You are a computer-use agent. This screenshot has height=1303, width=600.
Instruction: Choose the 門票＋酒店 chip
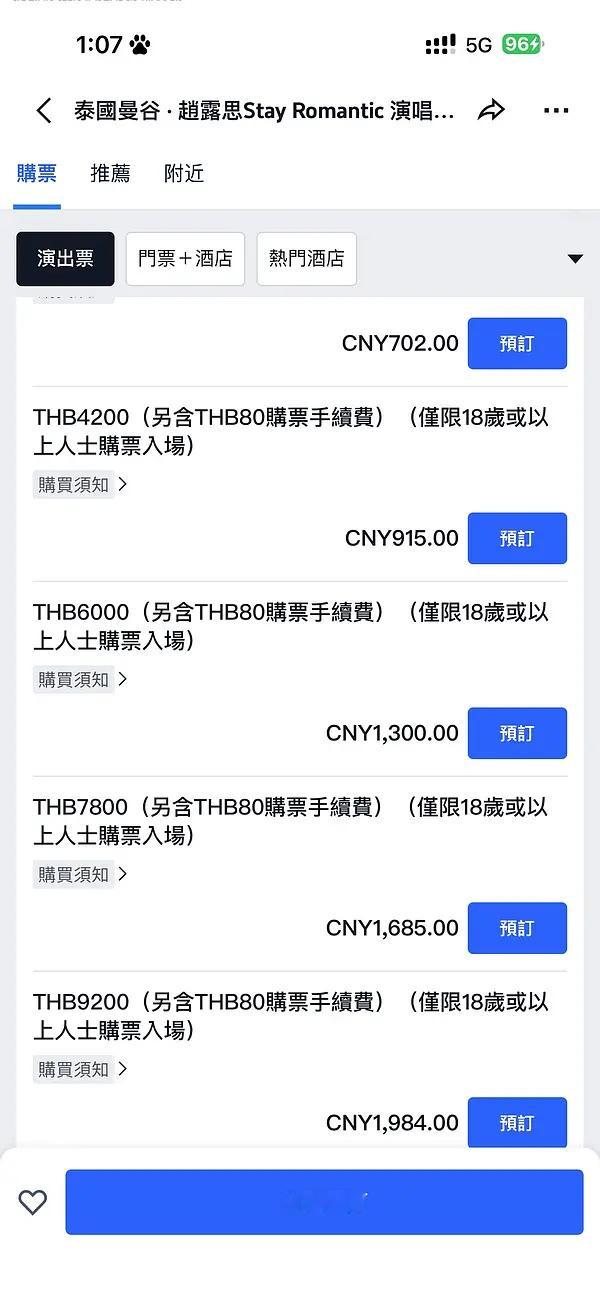pos(185,259)
